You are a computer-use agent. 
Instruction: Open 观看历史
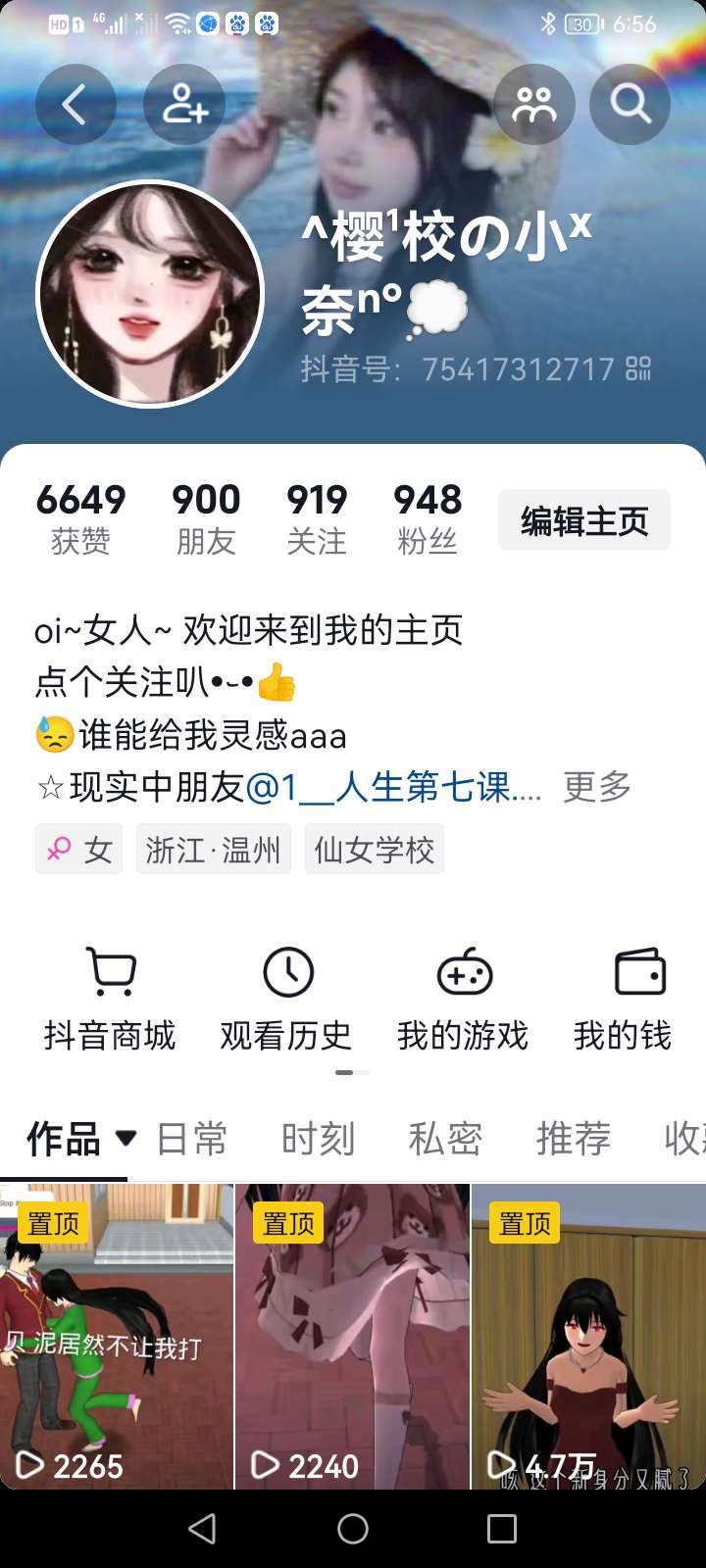tap(286, 1000)
